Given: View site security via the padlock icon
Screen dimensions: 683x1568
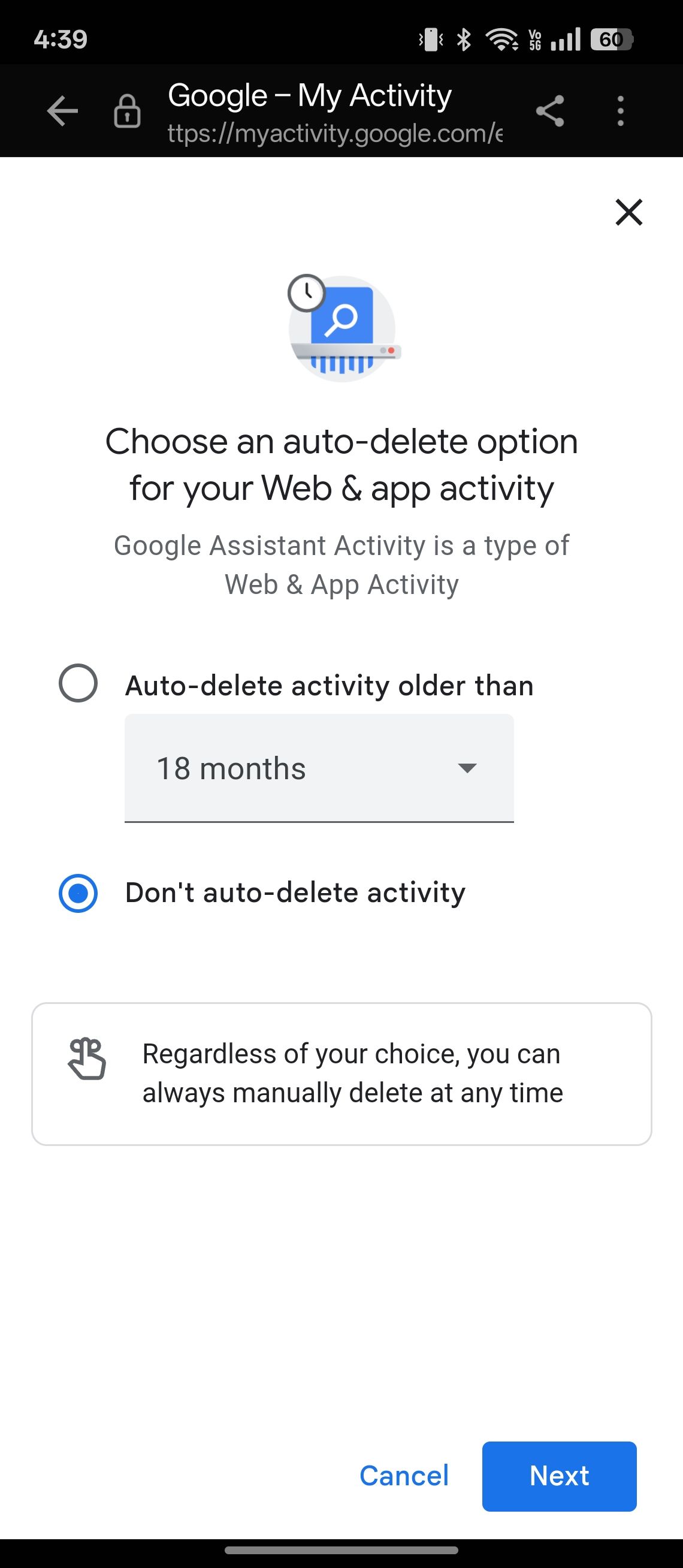Looking at the screenshot, I should point(127,110).
